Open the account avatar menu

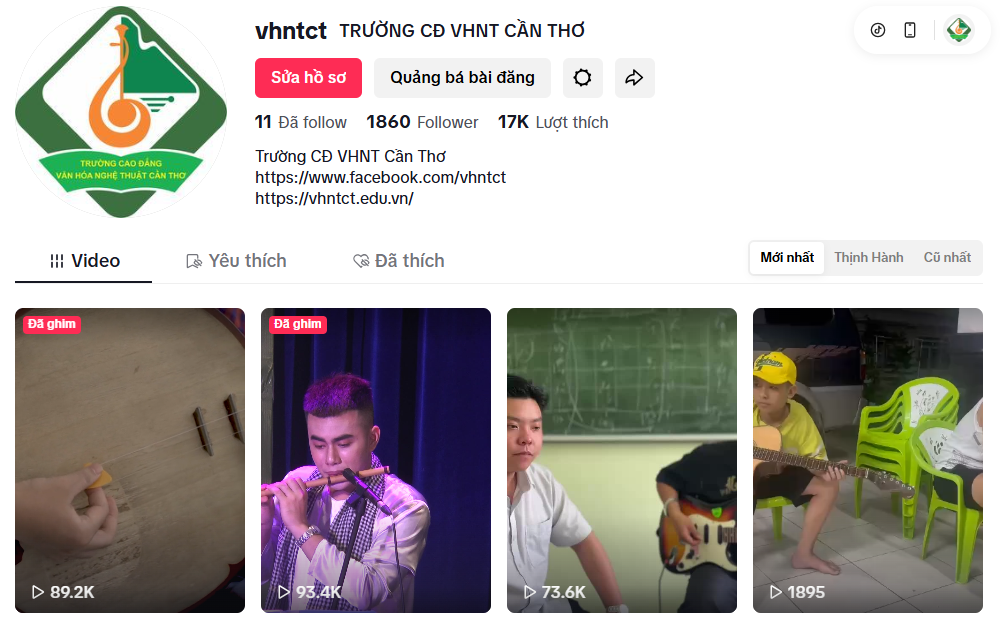[959, 30]
